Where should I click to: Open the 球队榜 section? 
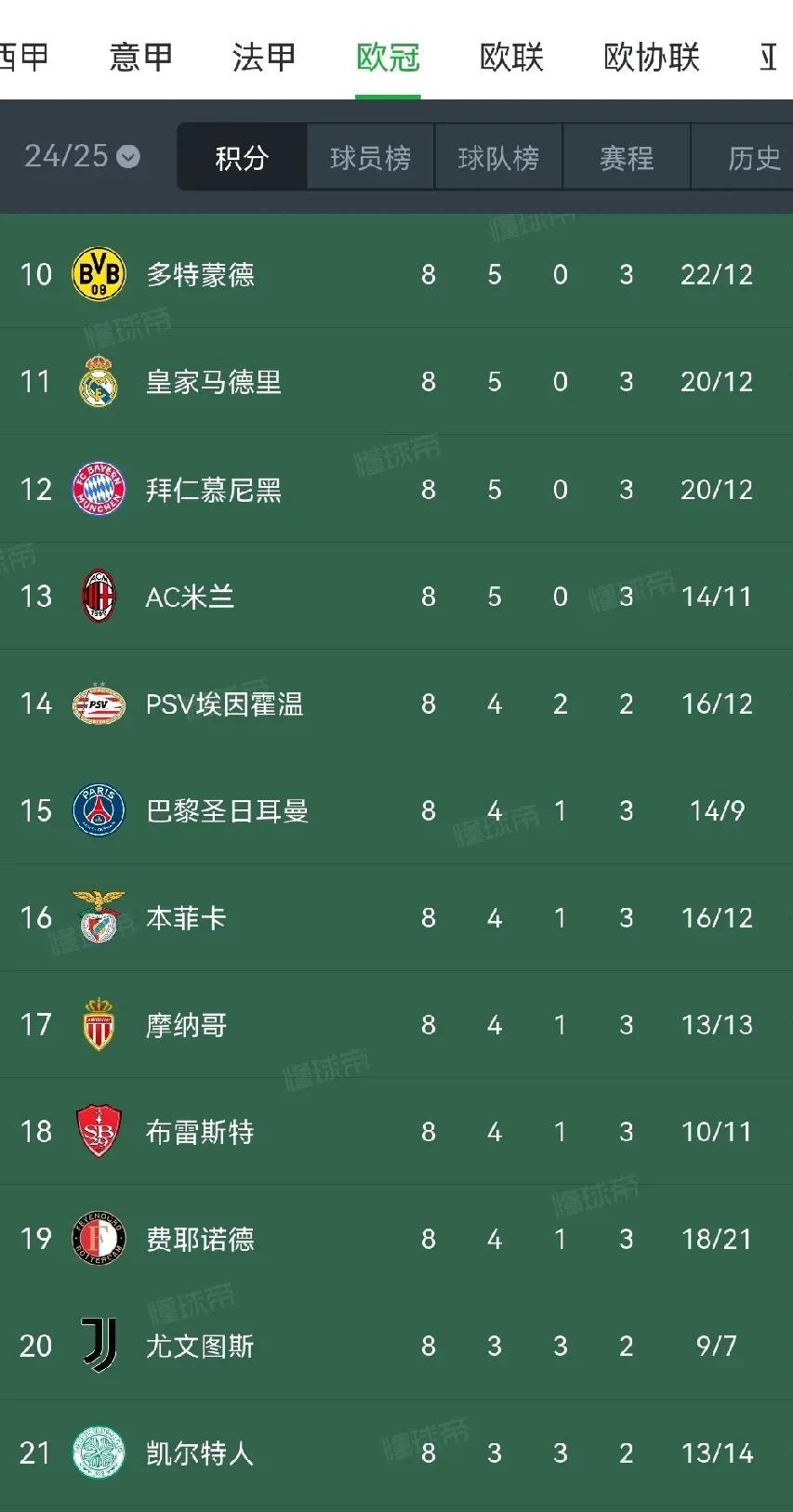[x=498, y=157]
